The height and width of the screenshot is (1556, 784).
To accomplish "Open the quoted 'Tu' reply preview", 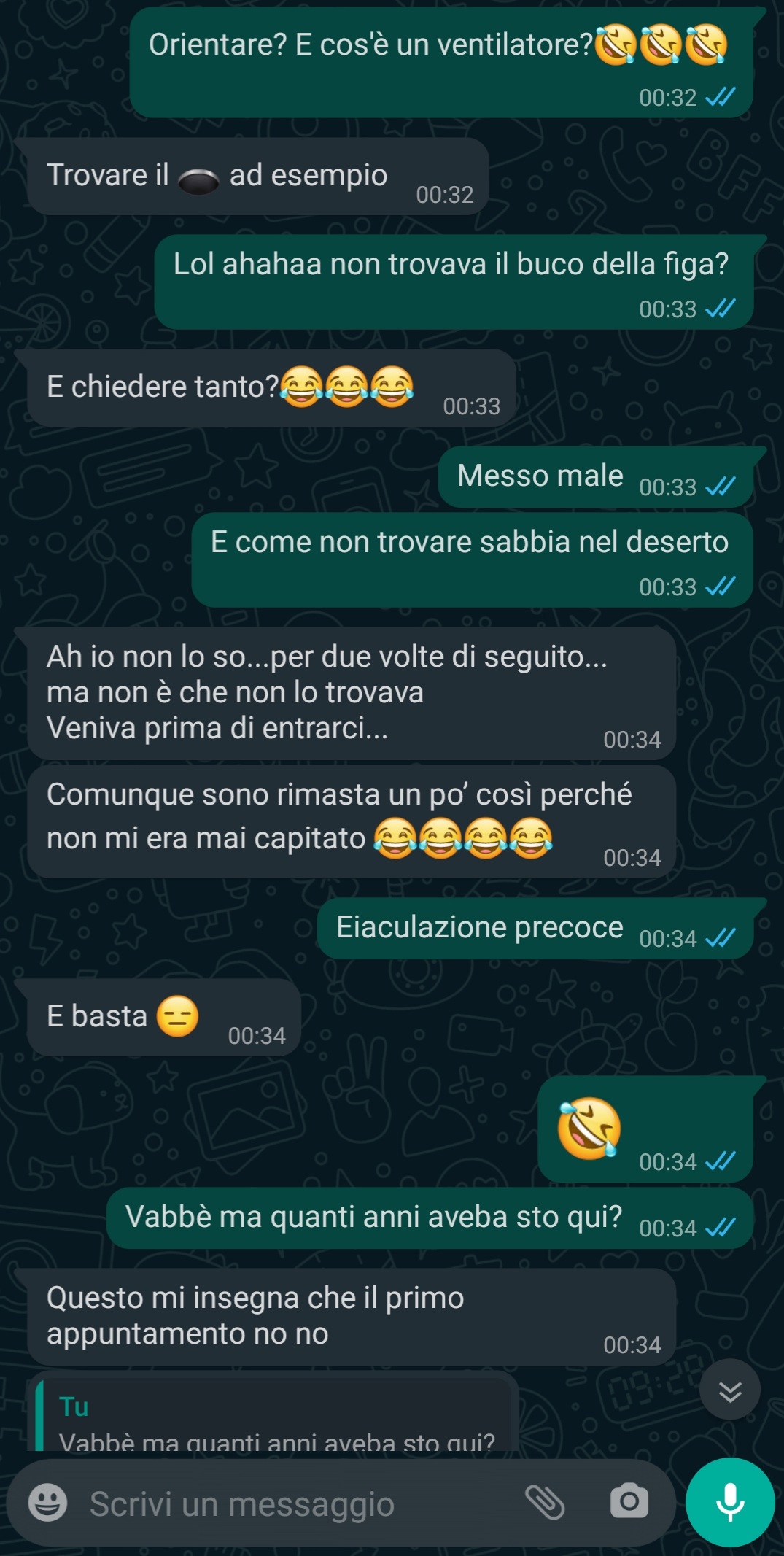I will pos(277,1419).
